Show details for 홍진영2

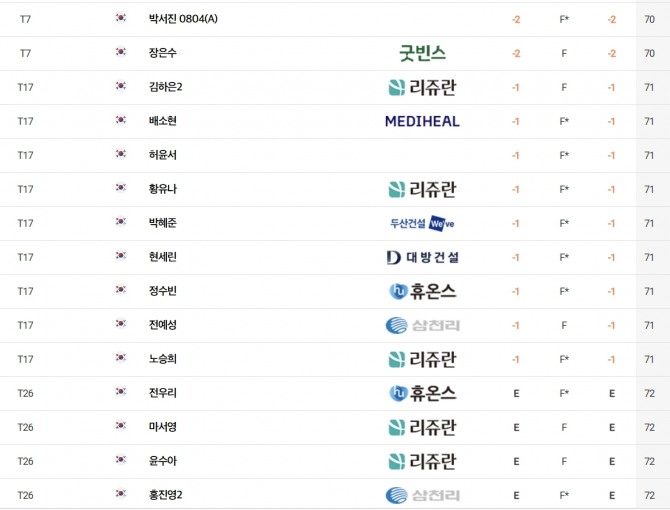tap(335, 494)
